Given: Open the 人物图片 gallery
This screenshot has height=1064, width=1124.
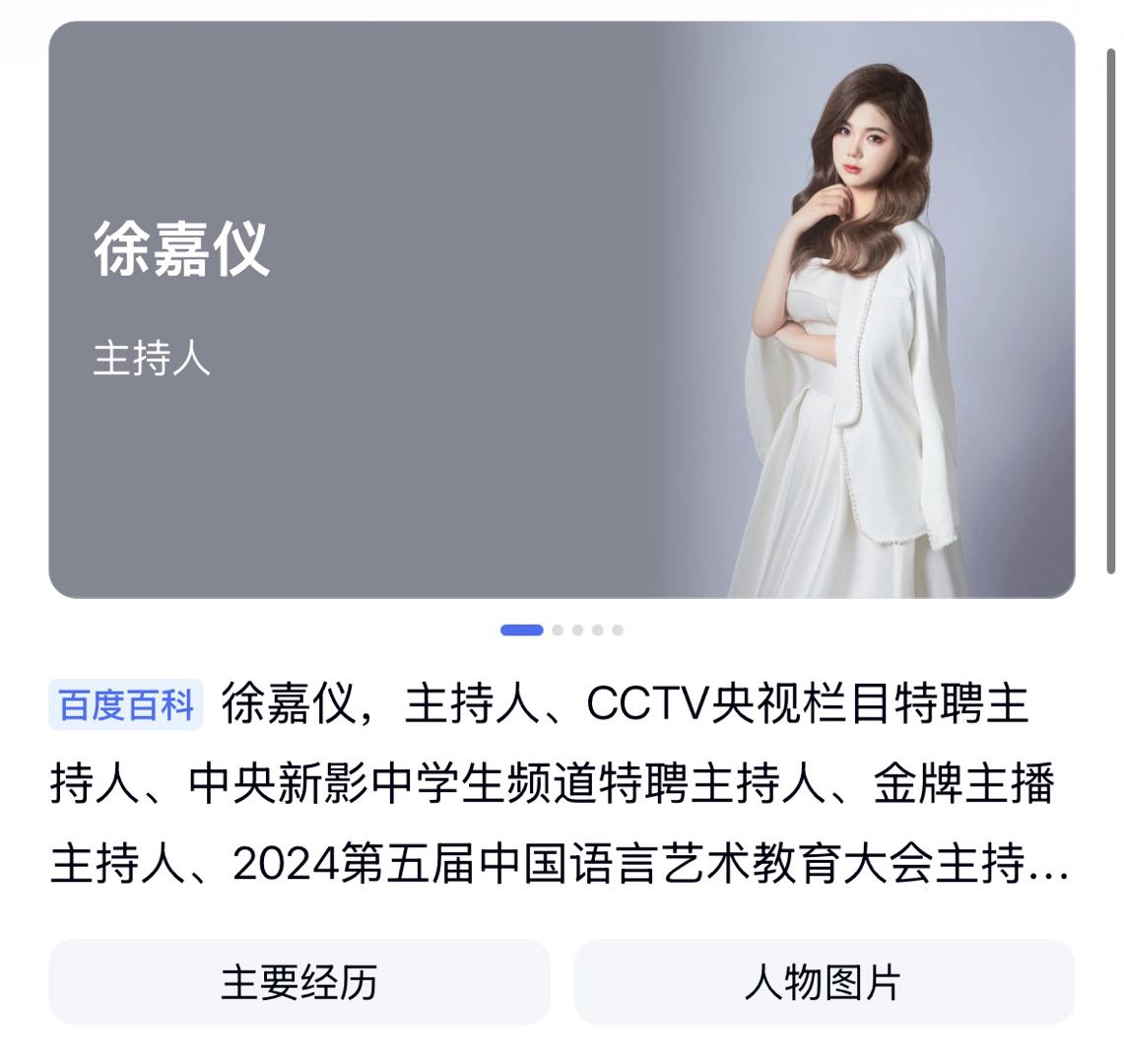Looking at the screenshot, I should (x=824, y=982).
